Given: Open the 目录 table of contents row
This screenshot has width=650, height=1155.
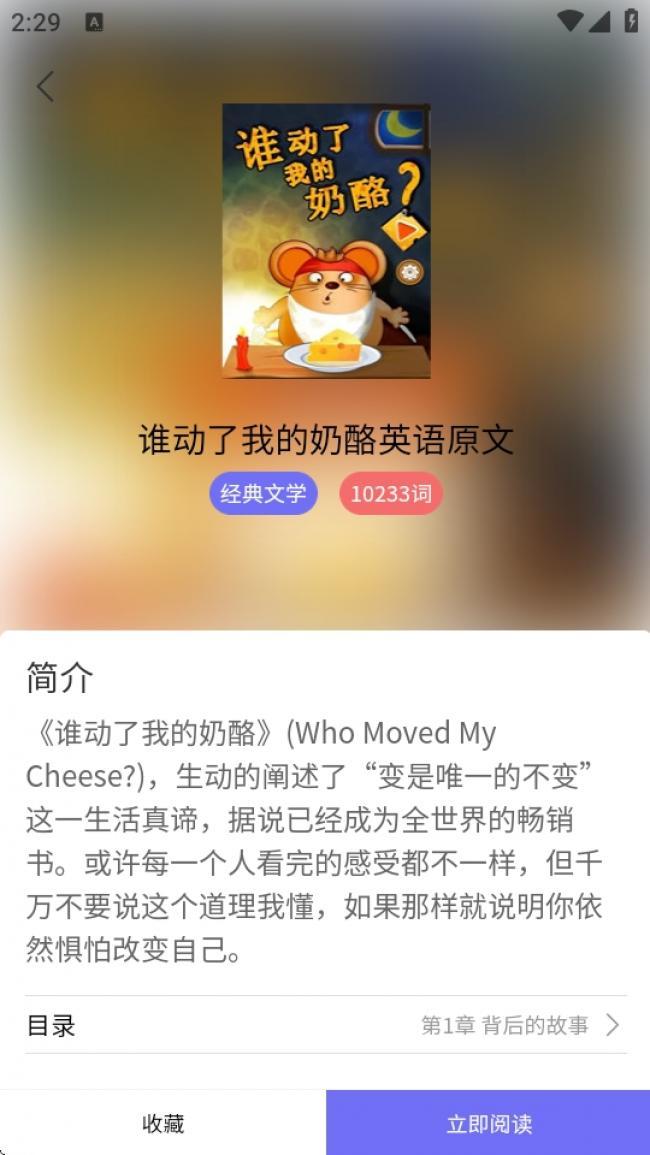Looking at the screenshot, I should pyautogui.click(x=326, y=1025).
